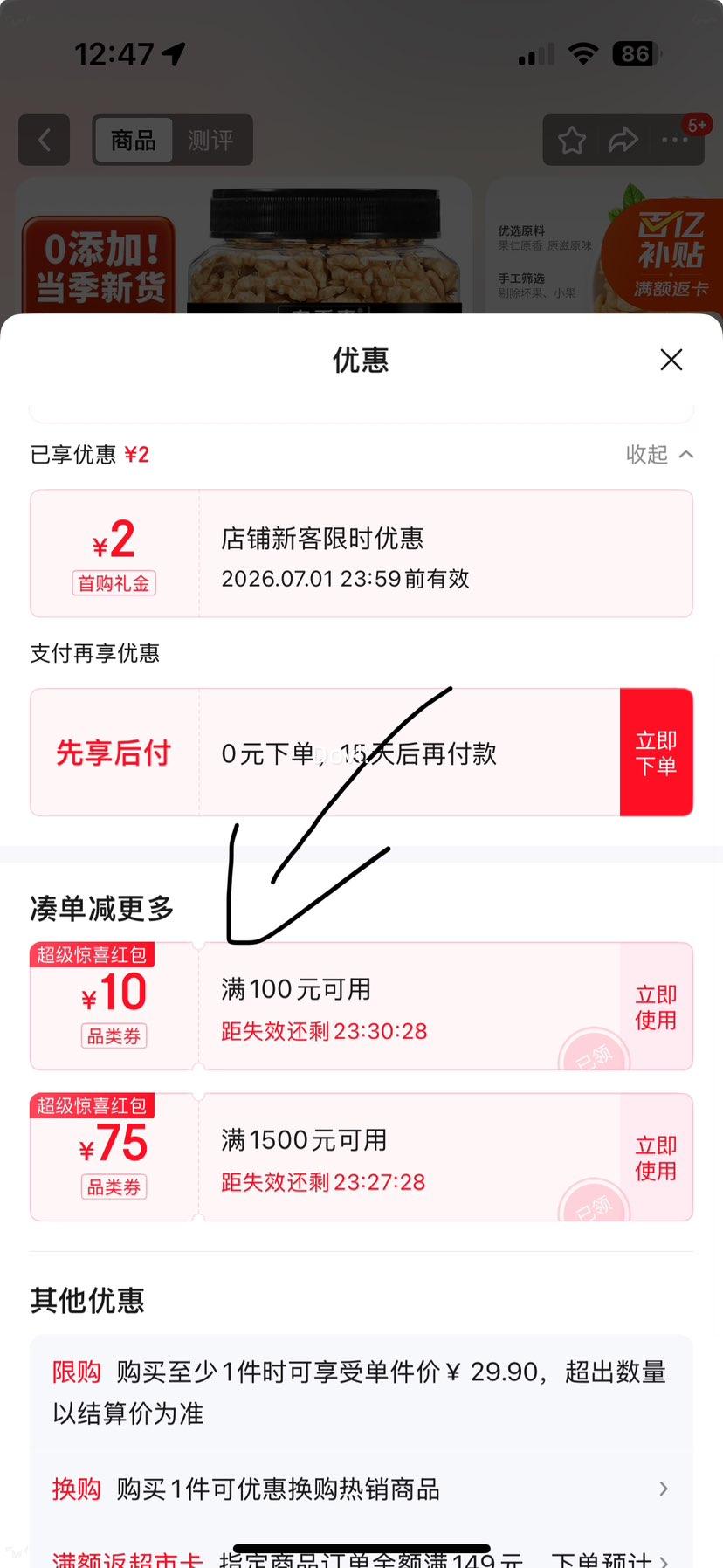
Task: Click the cellular signal bars icon
Action: pos(534,54)
